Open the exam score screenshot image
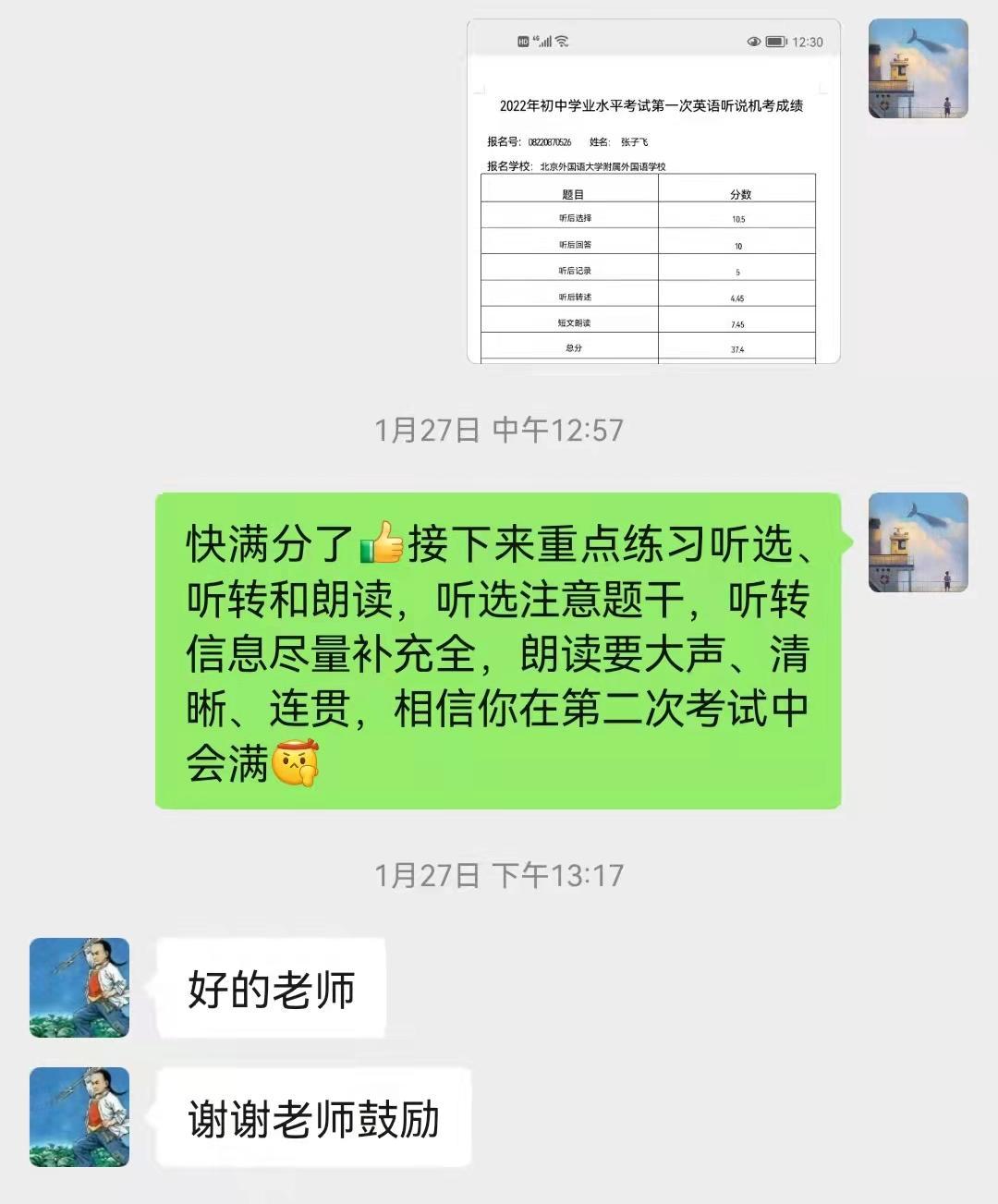This screenshot has width=998, height=1204. 653,191
